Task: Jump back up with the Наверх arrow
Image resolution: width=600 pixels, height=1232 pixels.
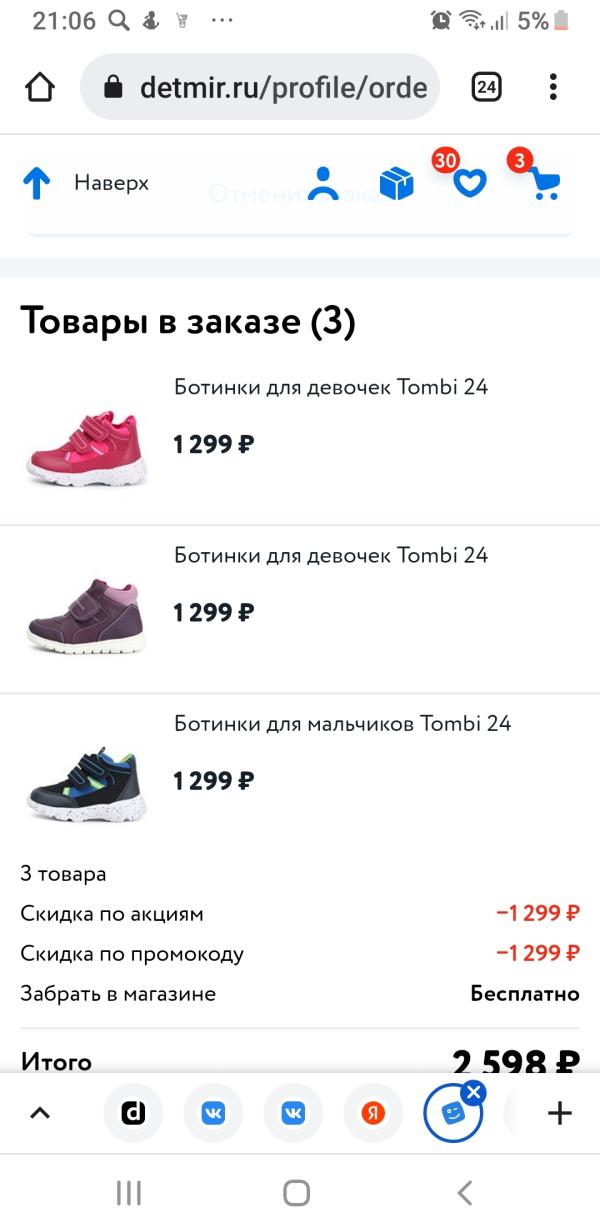Action: click(x=36, y=183)
